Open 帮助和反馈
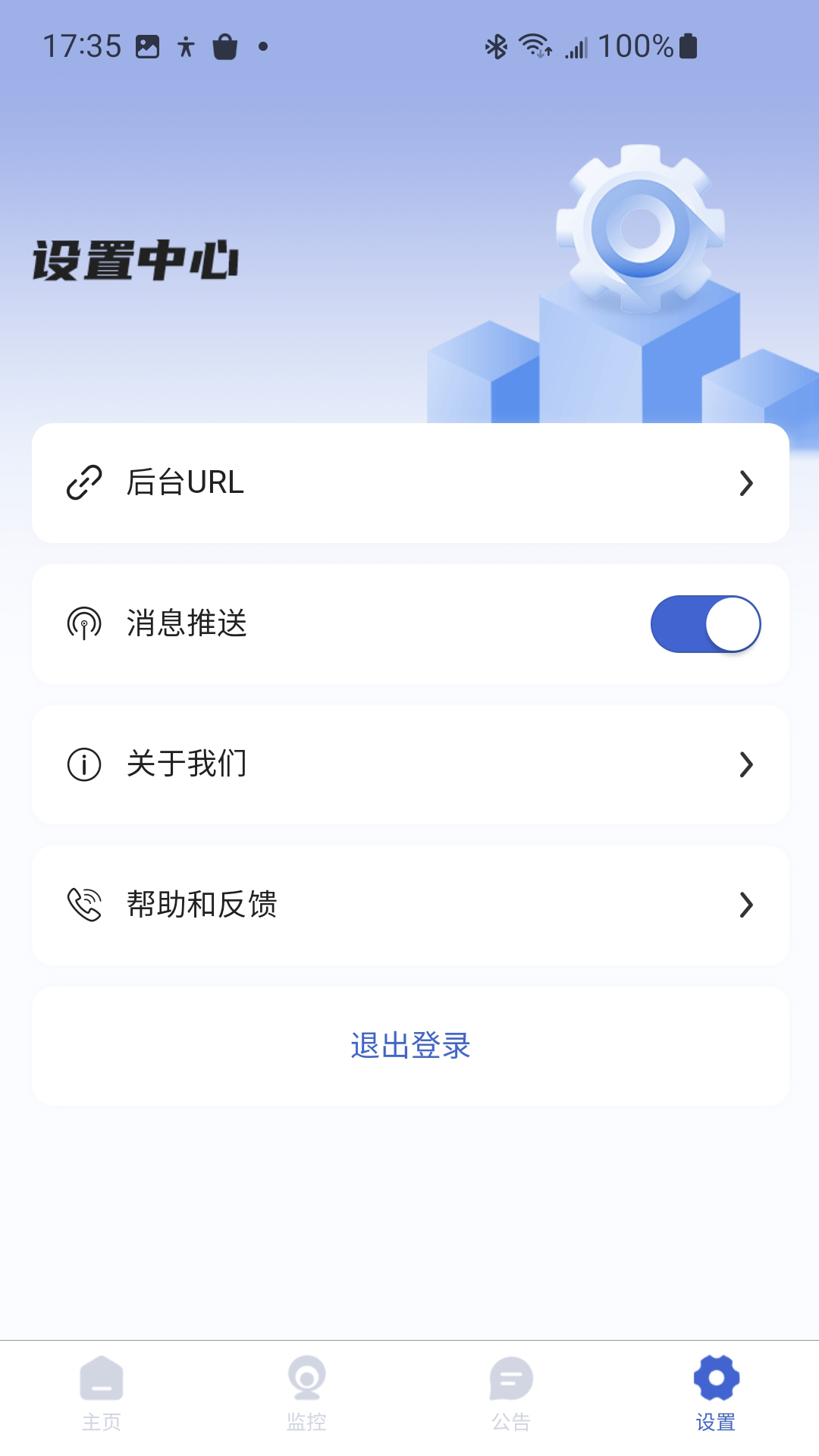819x1456 pixels. click(x=409, y=905)
